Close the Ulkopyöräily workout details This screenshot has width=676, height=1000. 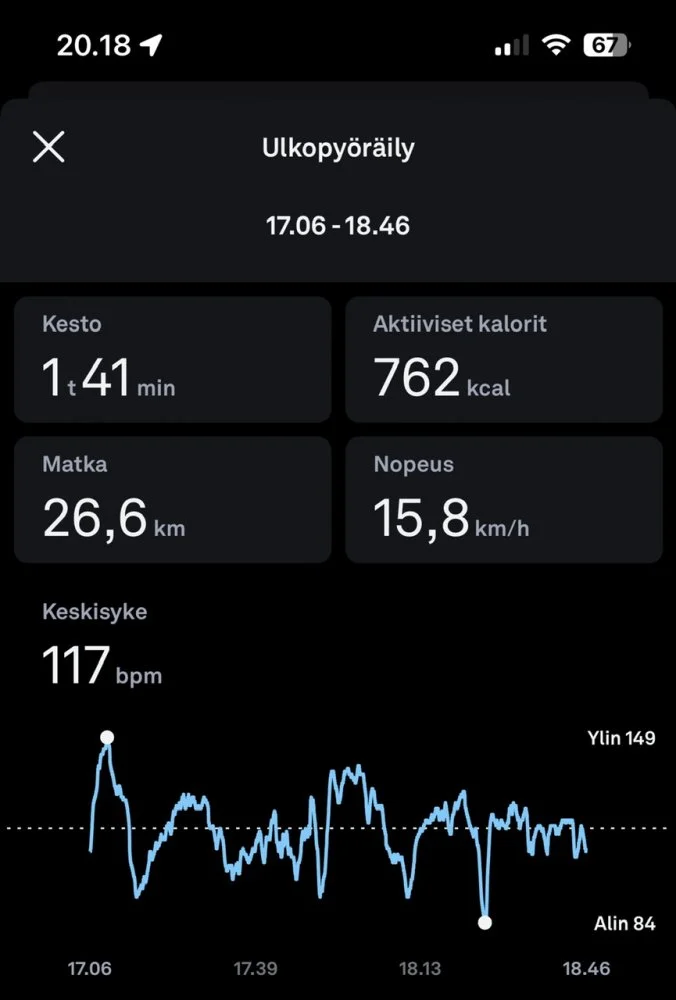click(48, 148)
